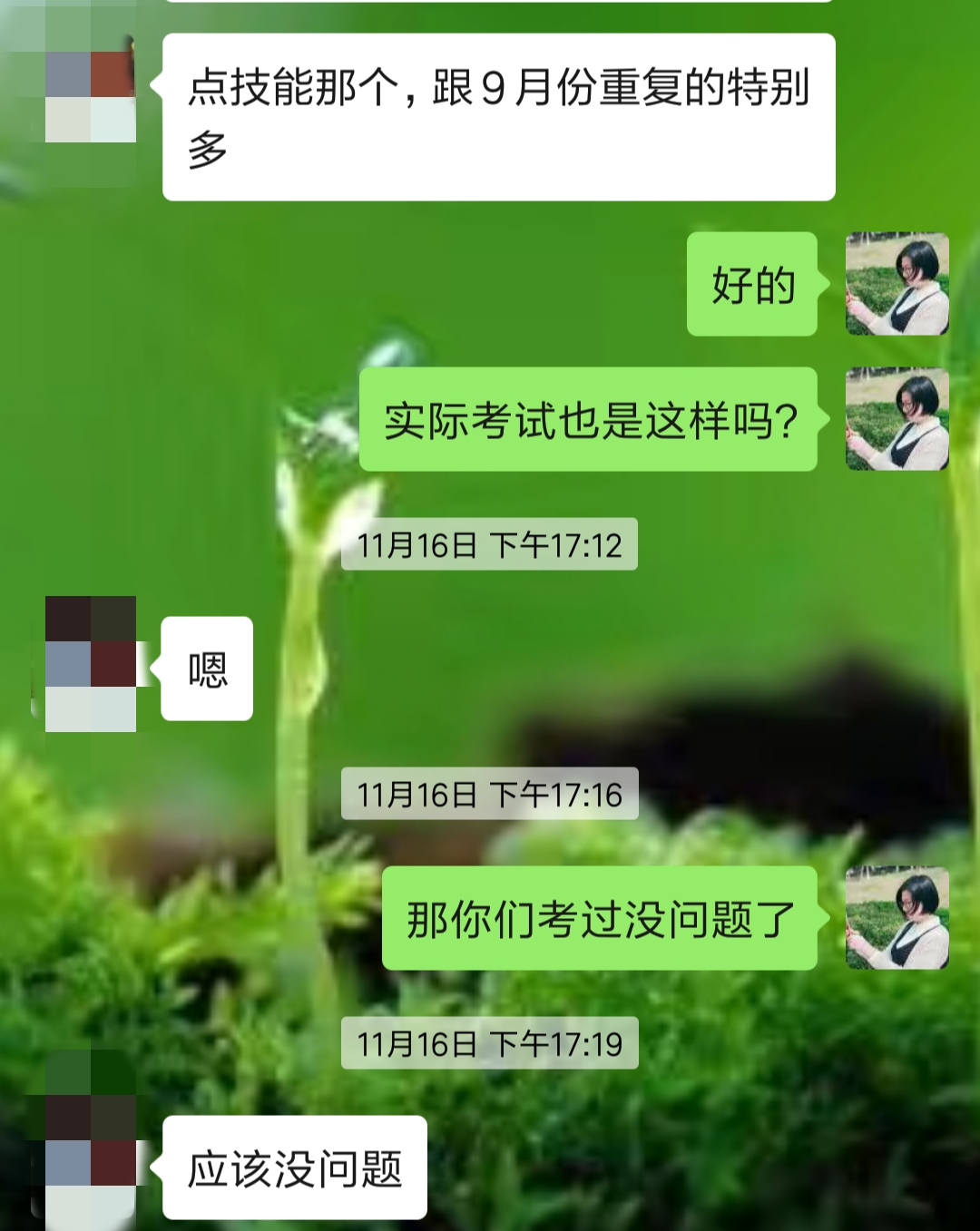
Task: Open the contact avatar next to "应该没问题"
Action: point(90,1161)
